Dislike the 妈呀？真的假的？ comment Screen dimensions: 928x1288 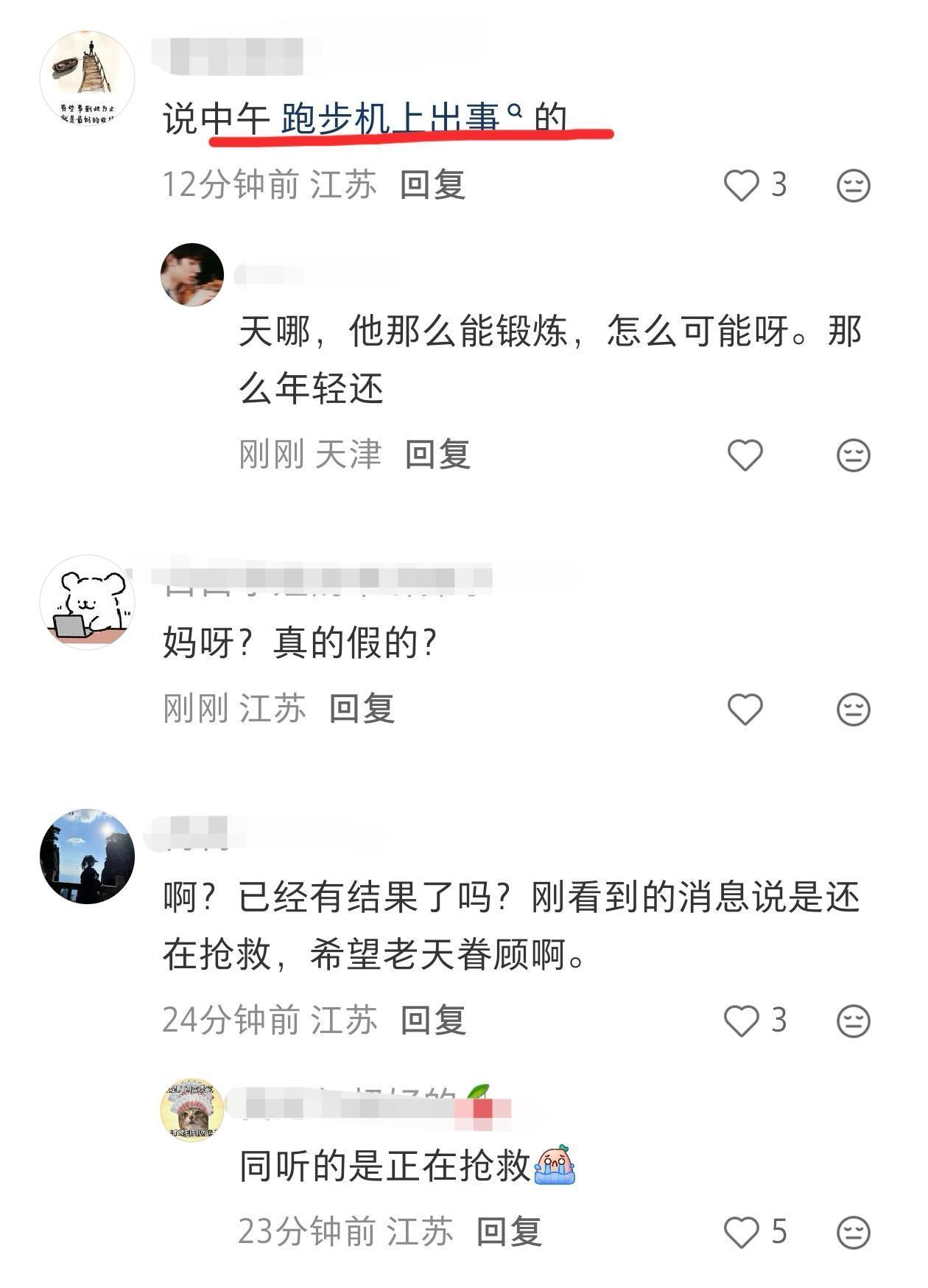pyautogui.click(x=854, y=710)
